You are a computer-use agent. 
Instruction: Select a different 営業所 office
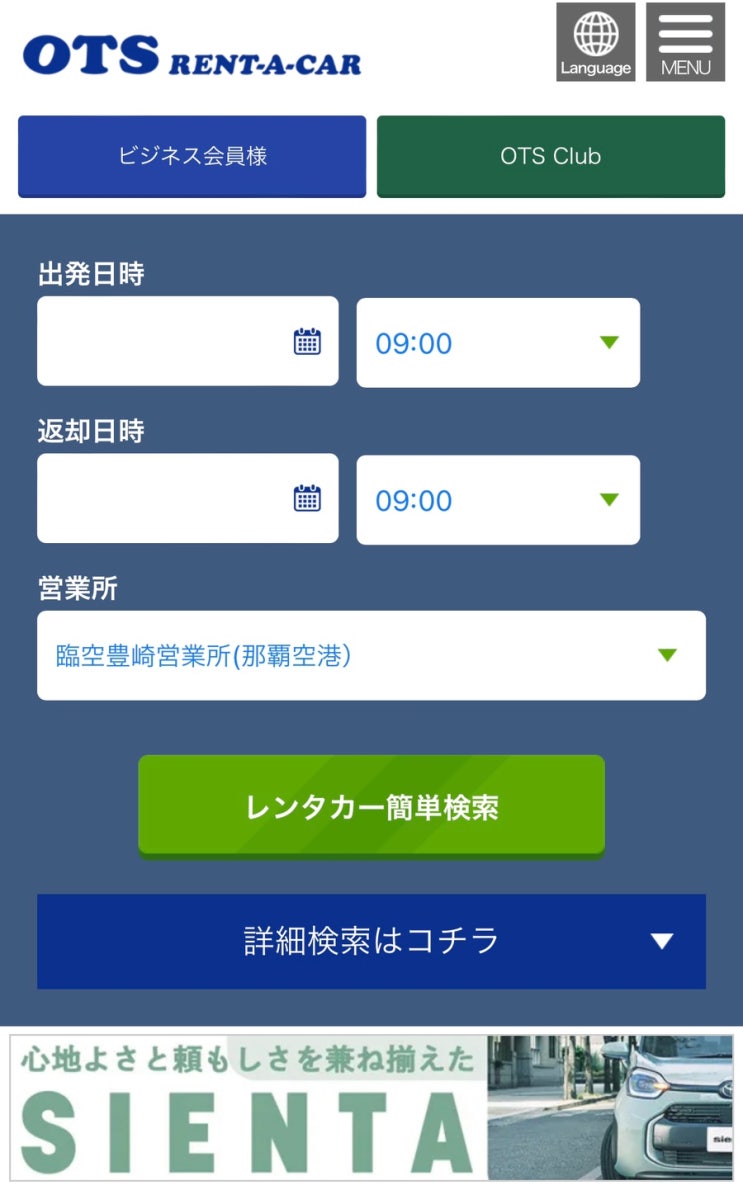[371, 656]
